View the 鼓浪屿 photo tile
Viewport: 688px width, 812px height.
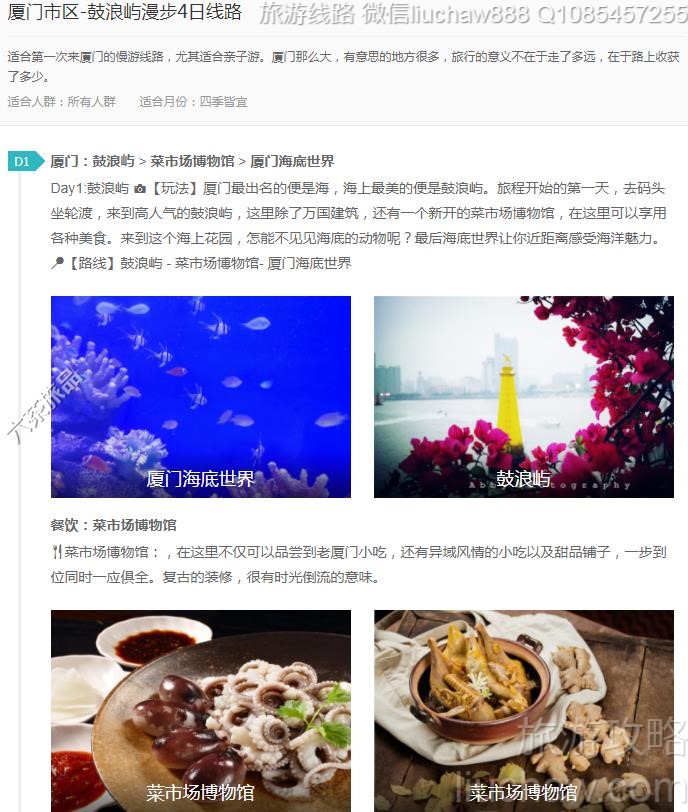point(523,397)
